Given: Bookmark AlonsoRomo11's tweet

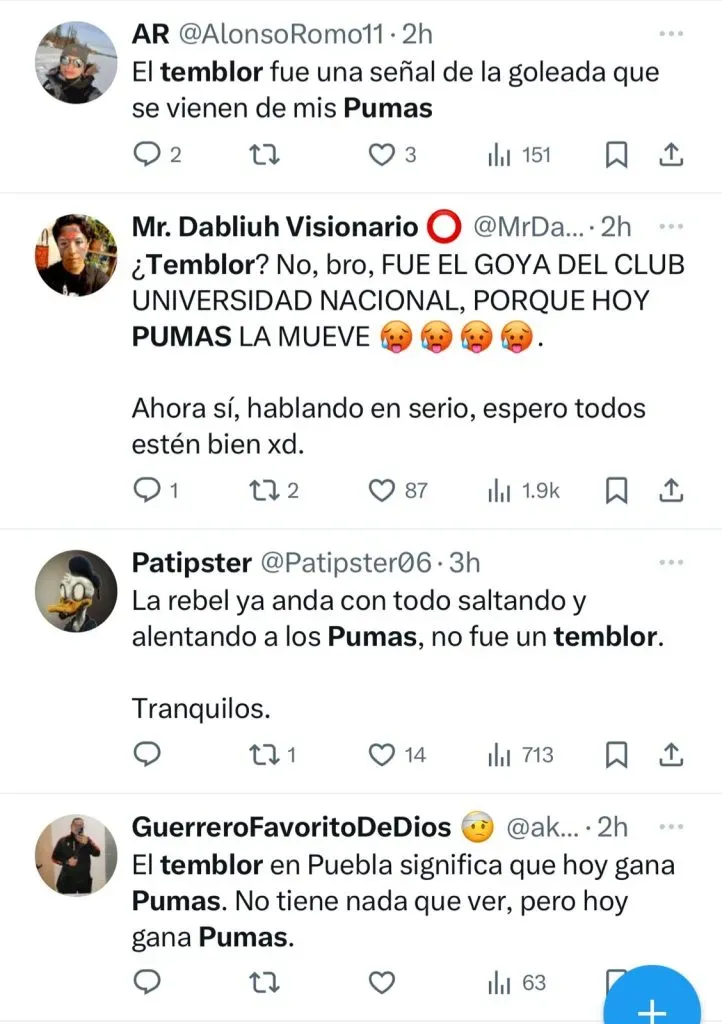Looking at the screenshot, I should point(617,155).
